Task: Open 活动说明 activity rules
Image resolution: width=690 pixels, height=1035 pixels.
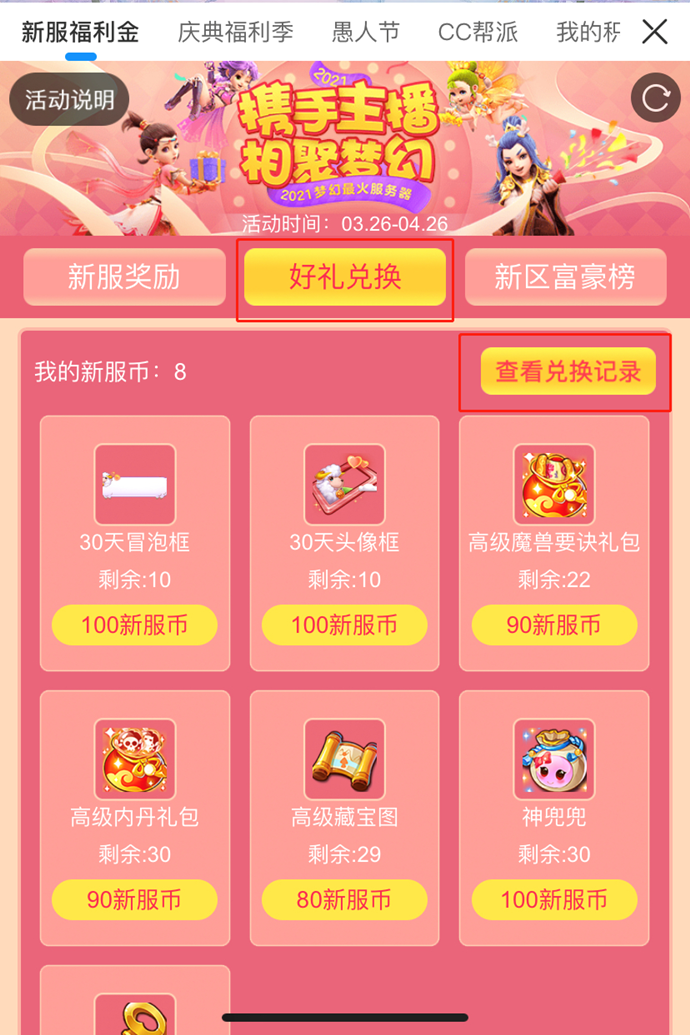Action: tap(69, 100)
